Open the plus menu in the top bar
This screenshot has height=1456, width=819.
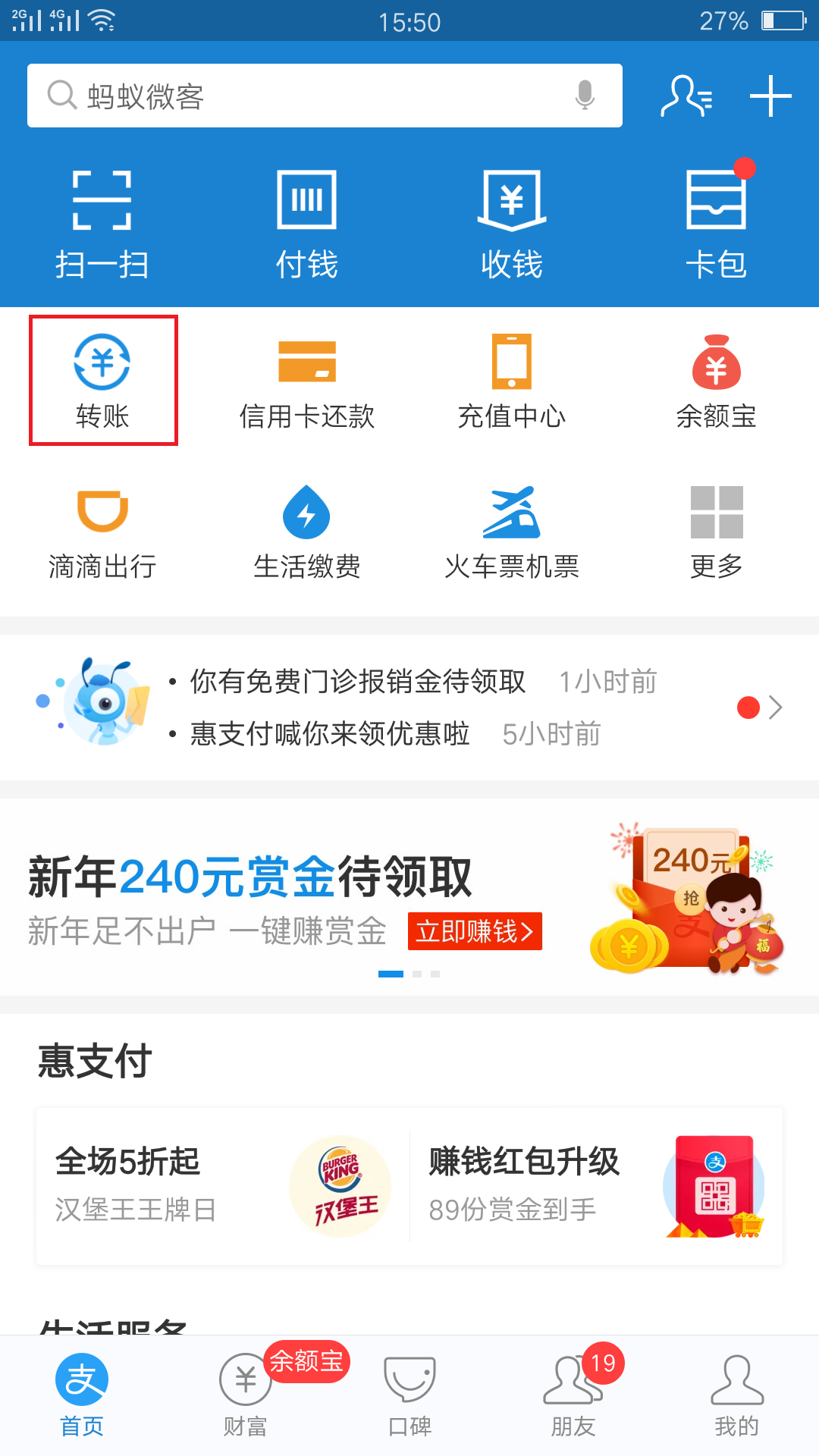point(770,96)
